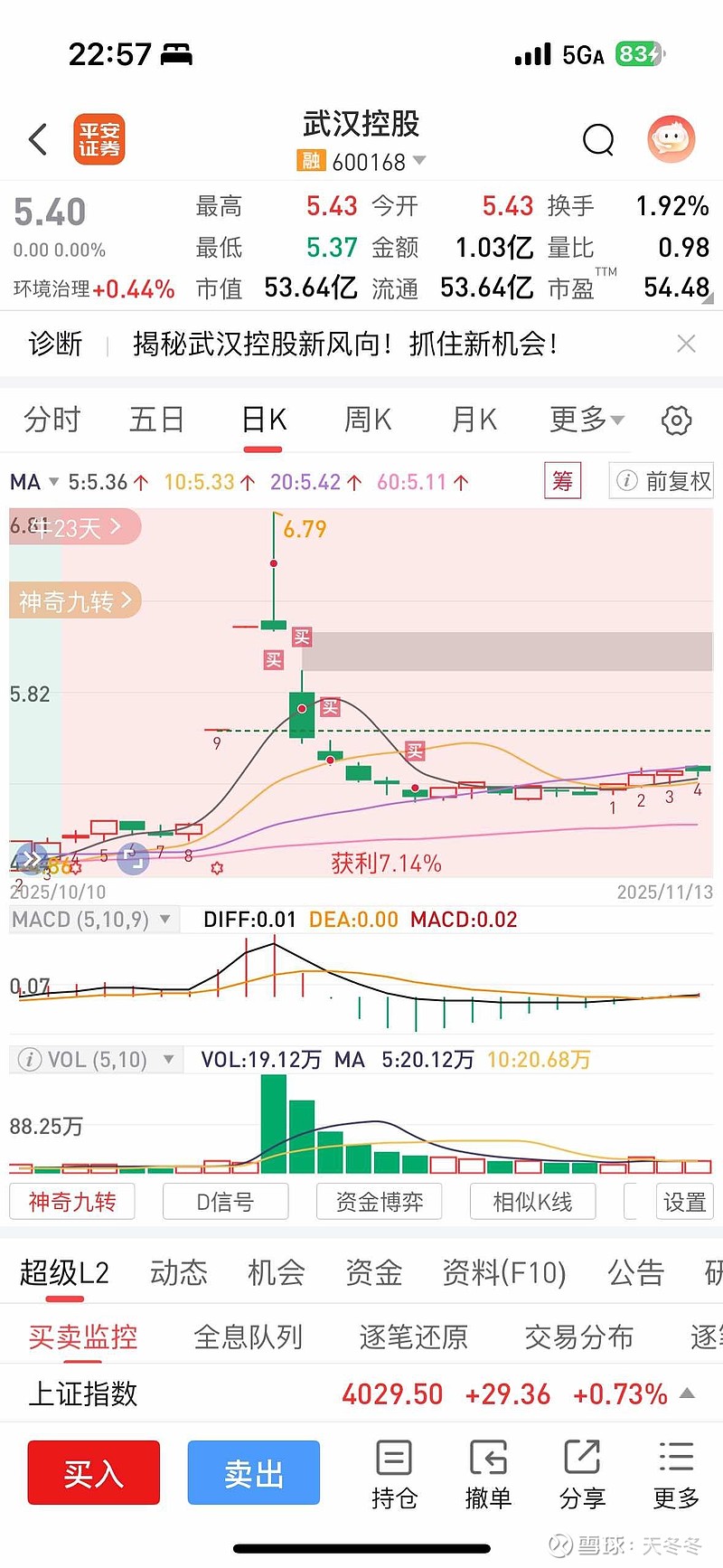723x1568 pixels.
Task: Open the 筹 chip distribution icon
Action: [561, 482]
